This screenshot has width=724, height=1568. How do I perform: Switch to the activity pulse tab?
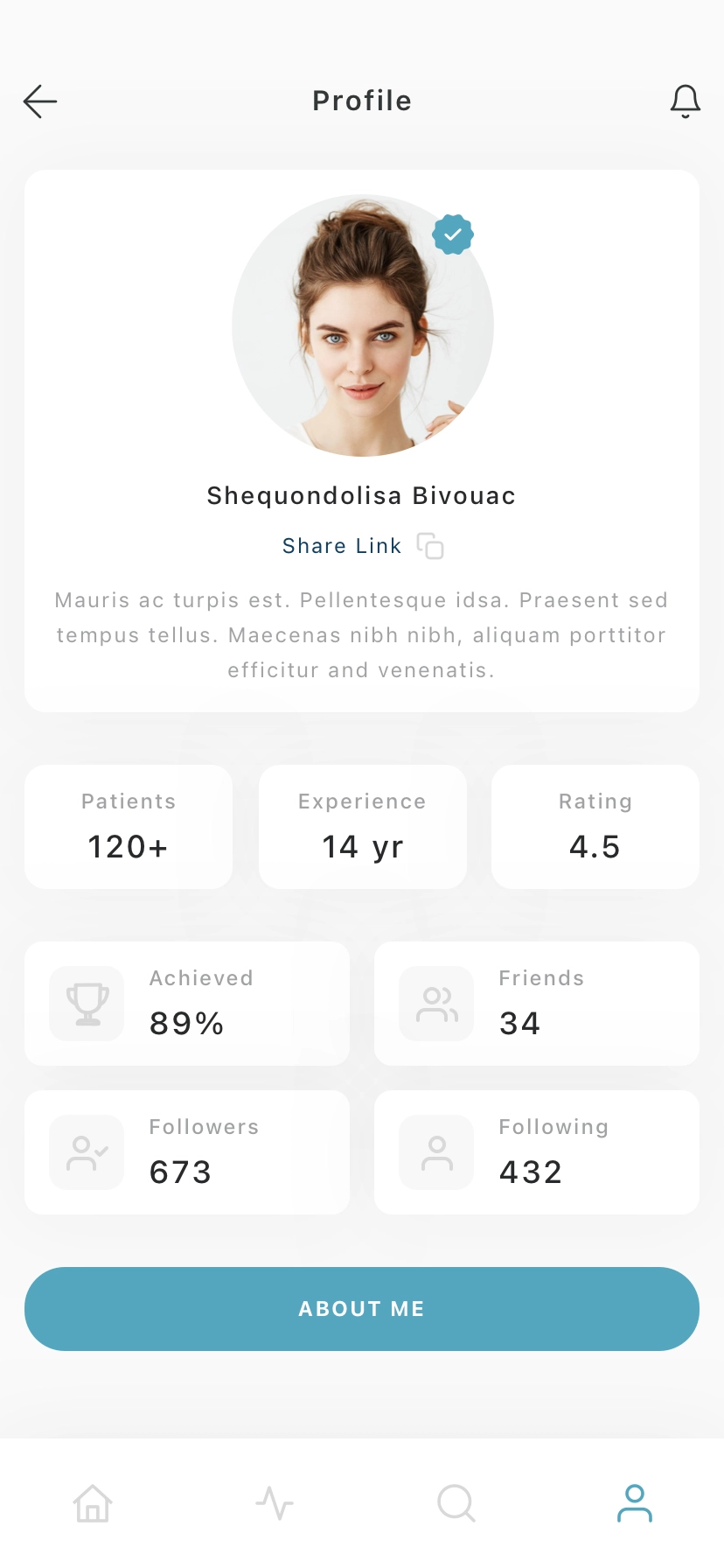(275, 1503)
